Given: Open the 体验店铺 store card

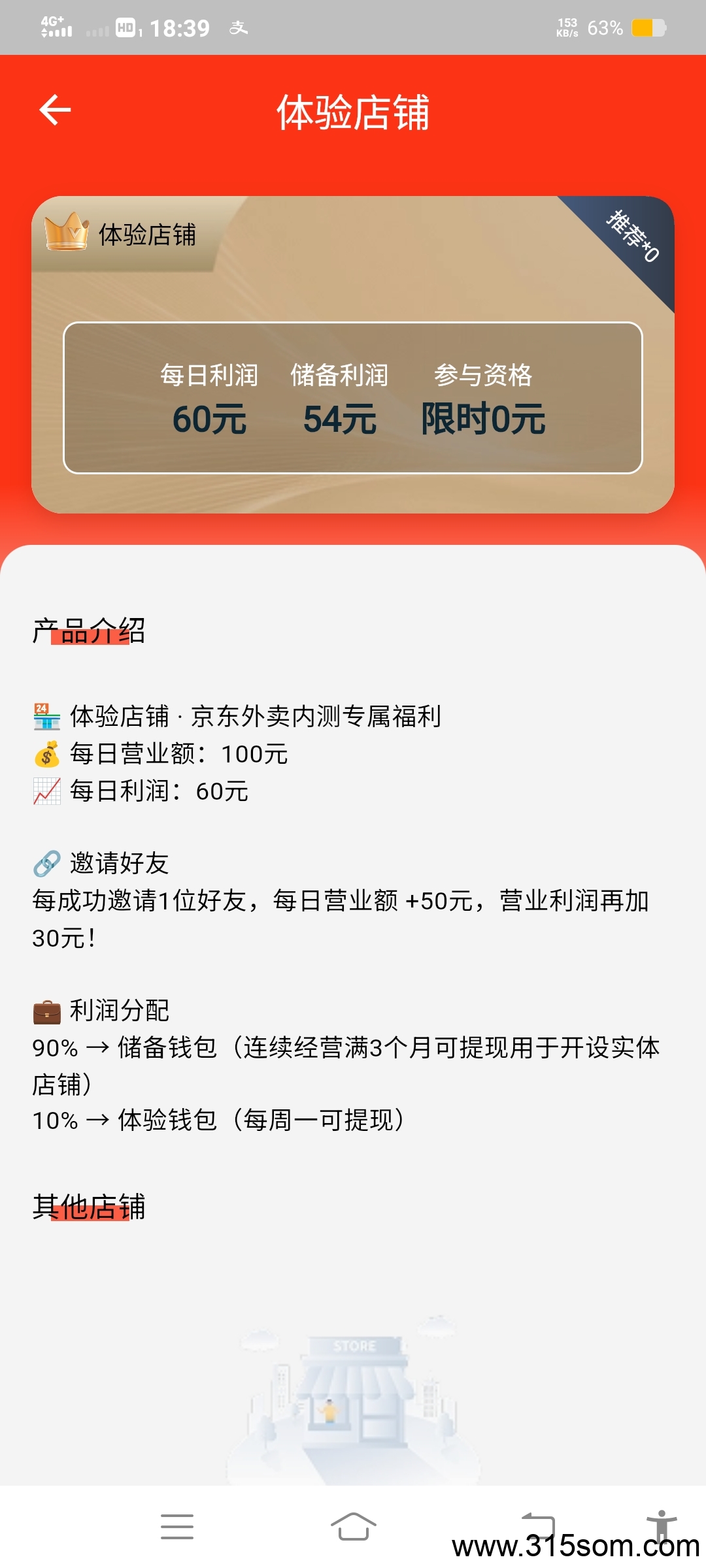Looking at the screenshot, I should pyautogui.click(x=353, y=355).
